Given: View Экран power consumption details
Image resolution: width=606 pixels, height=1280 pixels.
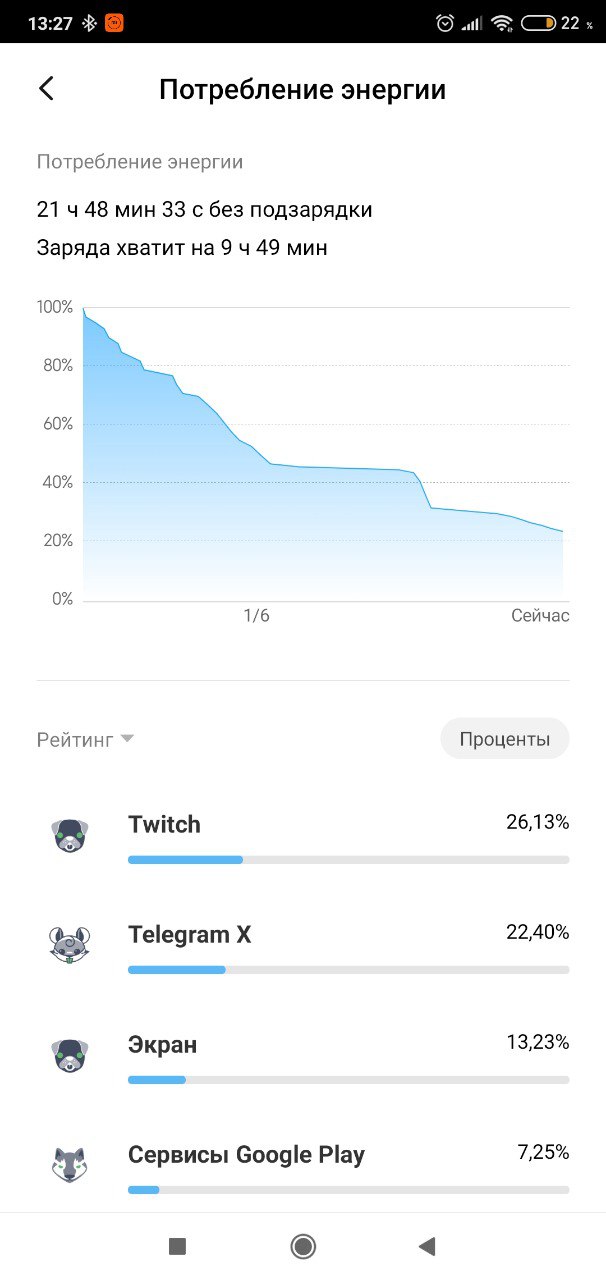Looking at the screenshot, I should click(310, 1055).
